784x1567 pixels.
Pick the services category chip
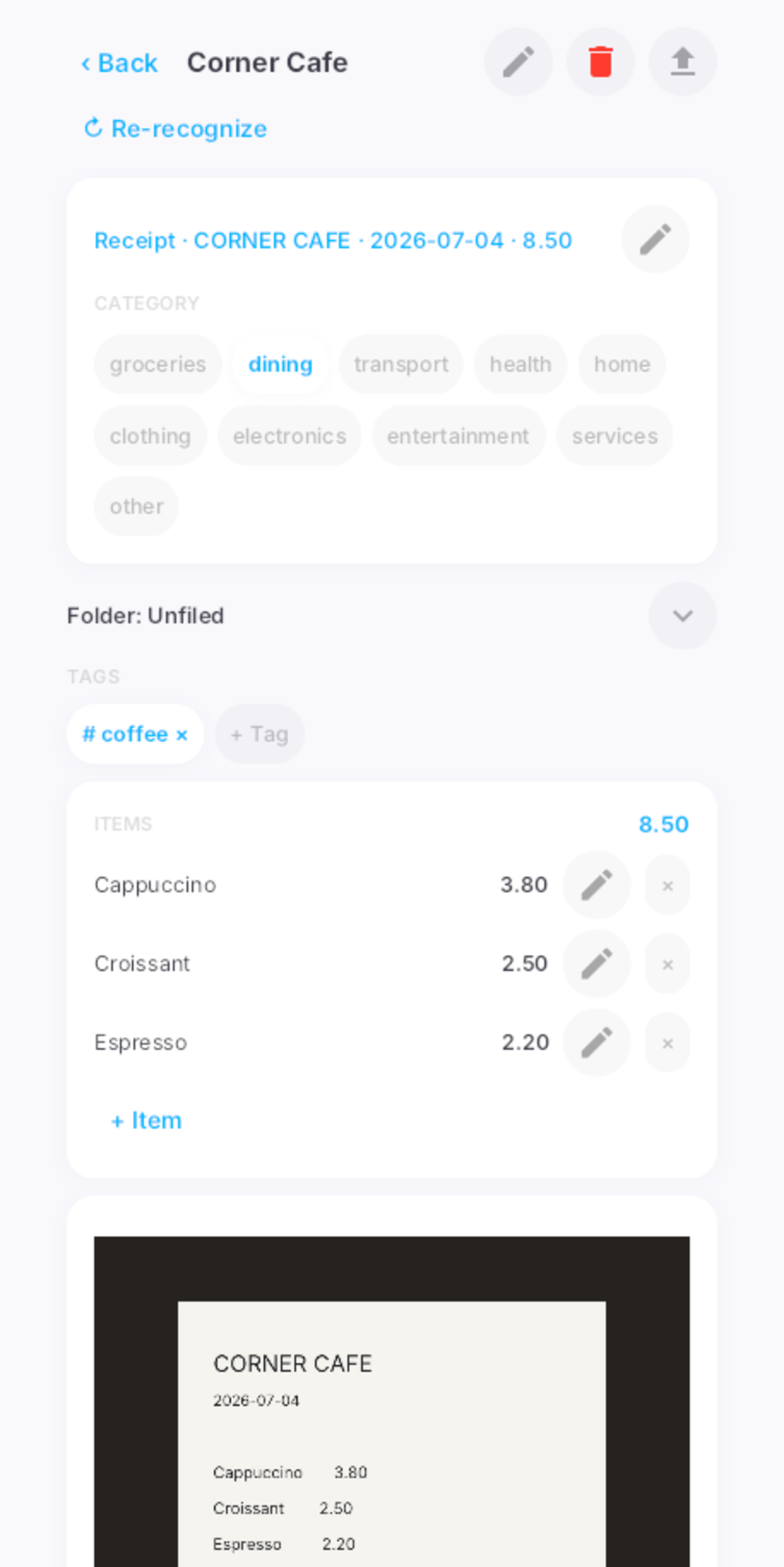click(614, 436)
